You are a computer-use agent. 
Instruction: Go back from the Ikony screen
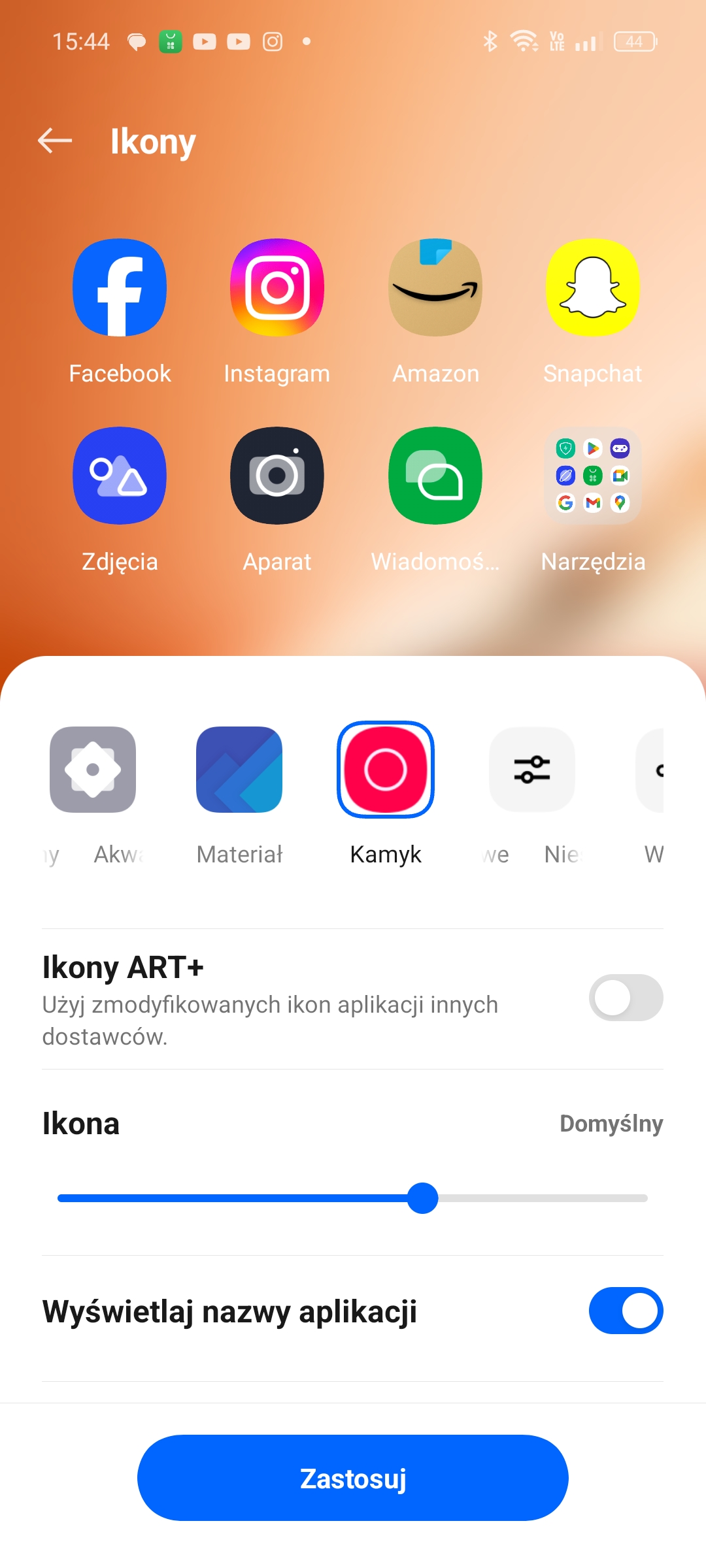(x=55, y=140)
